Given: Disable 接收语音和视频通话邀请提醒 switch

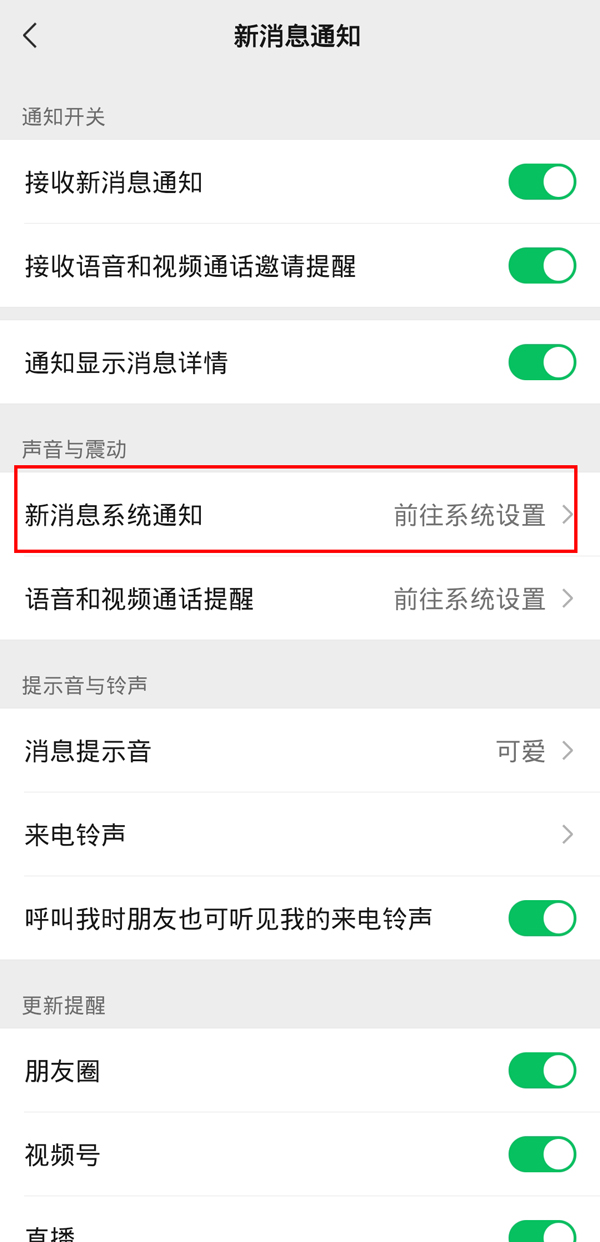Looking at the screenshot, I should click(542, 266).
